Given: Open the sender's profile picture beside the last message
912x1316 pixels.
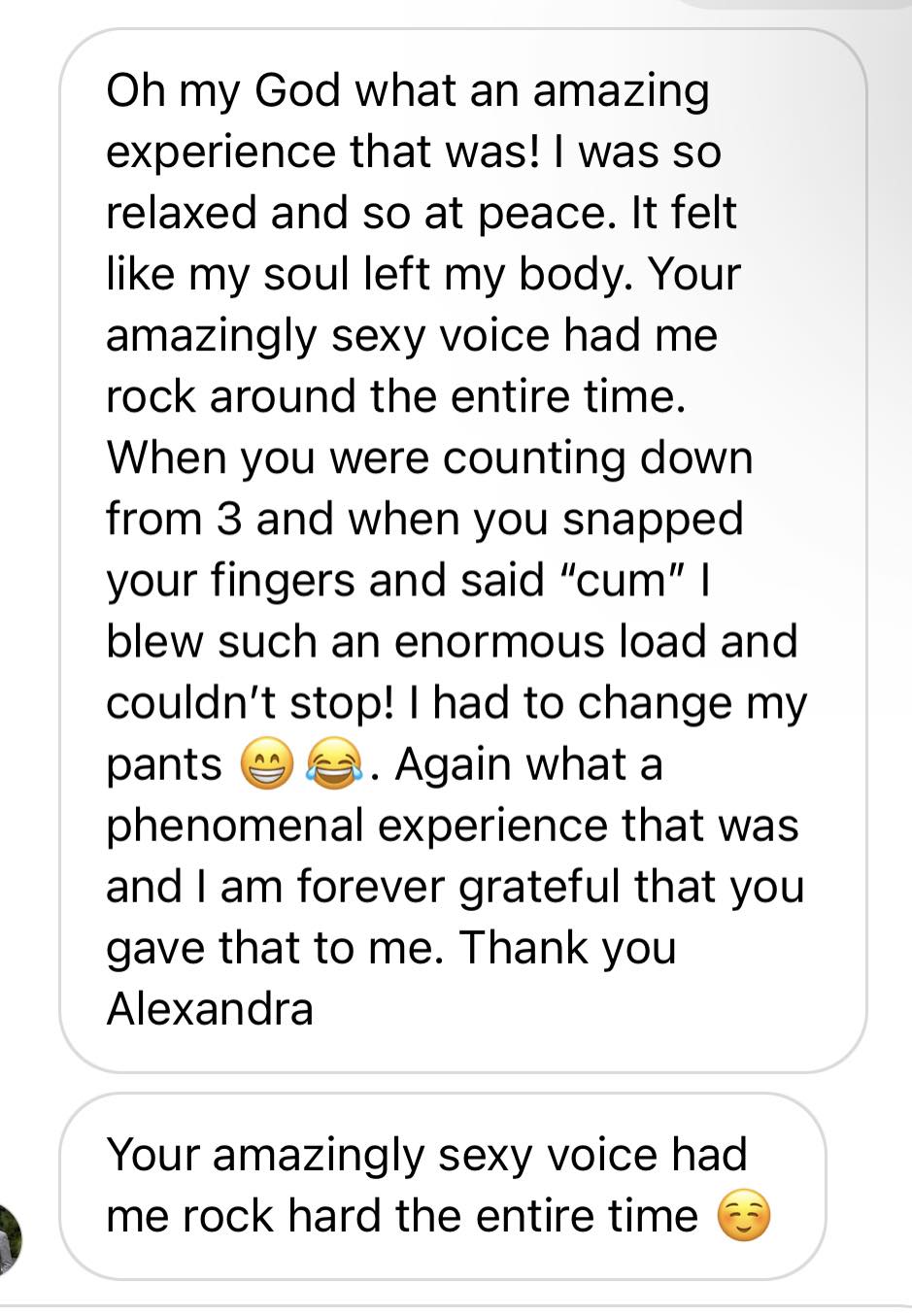Looking at the screenshot, I should click(x=8, y=1238).
